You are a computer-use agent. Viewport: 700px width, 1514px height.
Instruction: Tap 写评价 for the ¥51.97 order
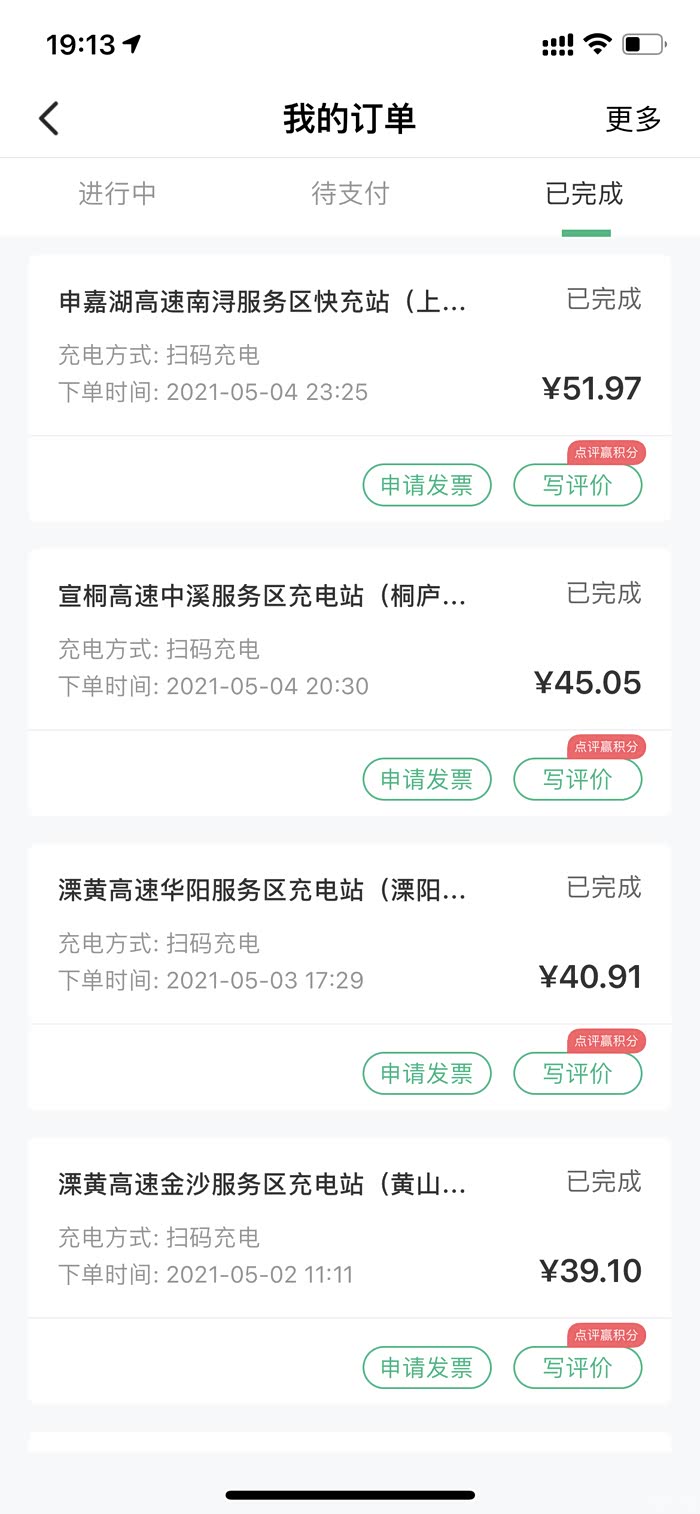pyautogui.click(x=577, y=485)
